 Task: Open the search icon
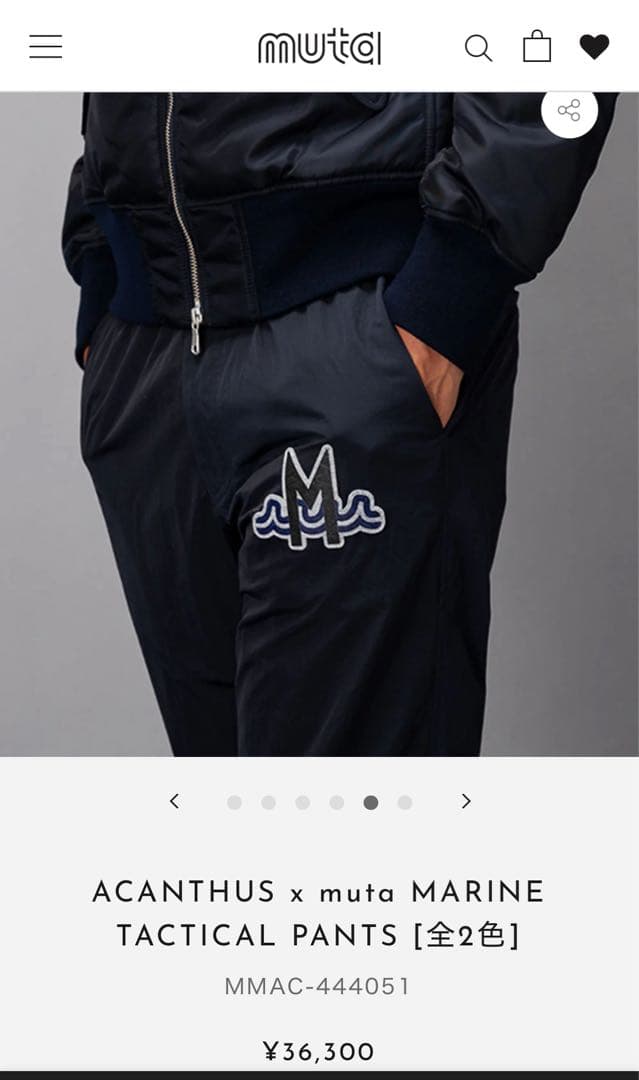[x=478, y=47]
